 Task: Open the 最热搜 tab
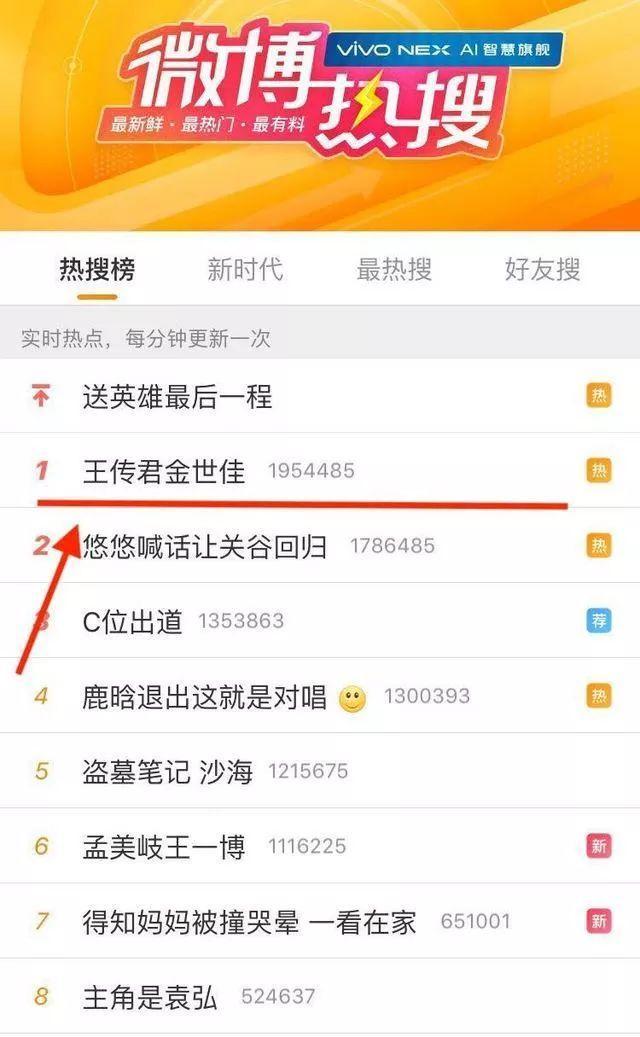point(394,269)
